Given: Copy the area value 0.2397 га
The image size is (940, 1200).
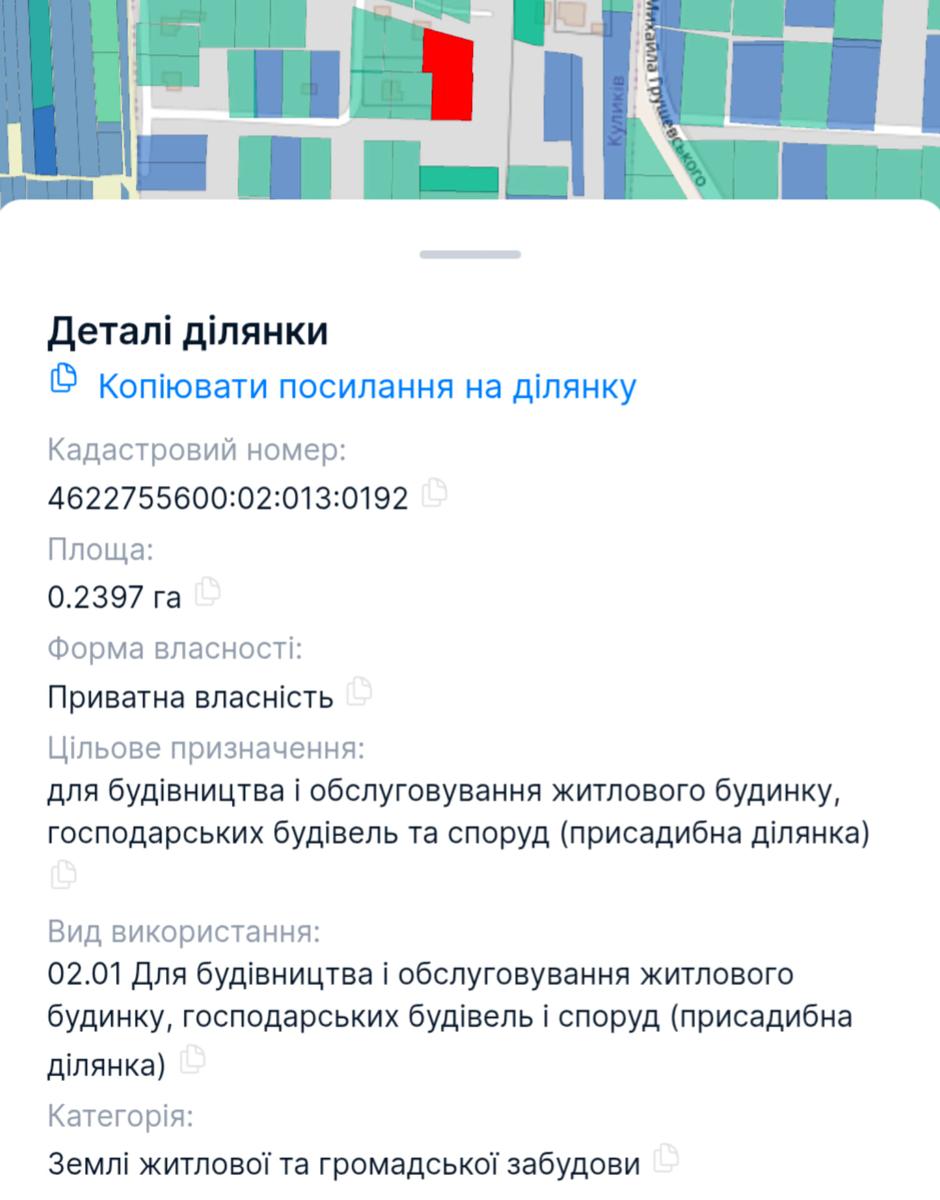Looking at the screenshot, I should 210,594.
